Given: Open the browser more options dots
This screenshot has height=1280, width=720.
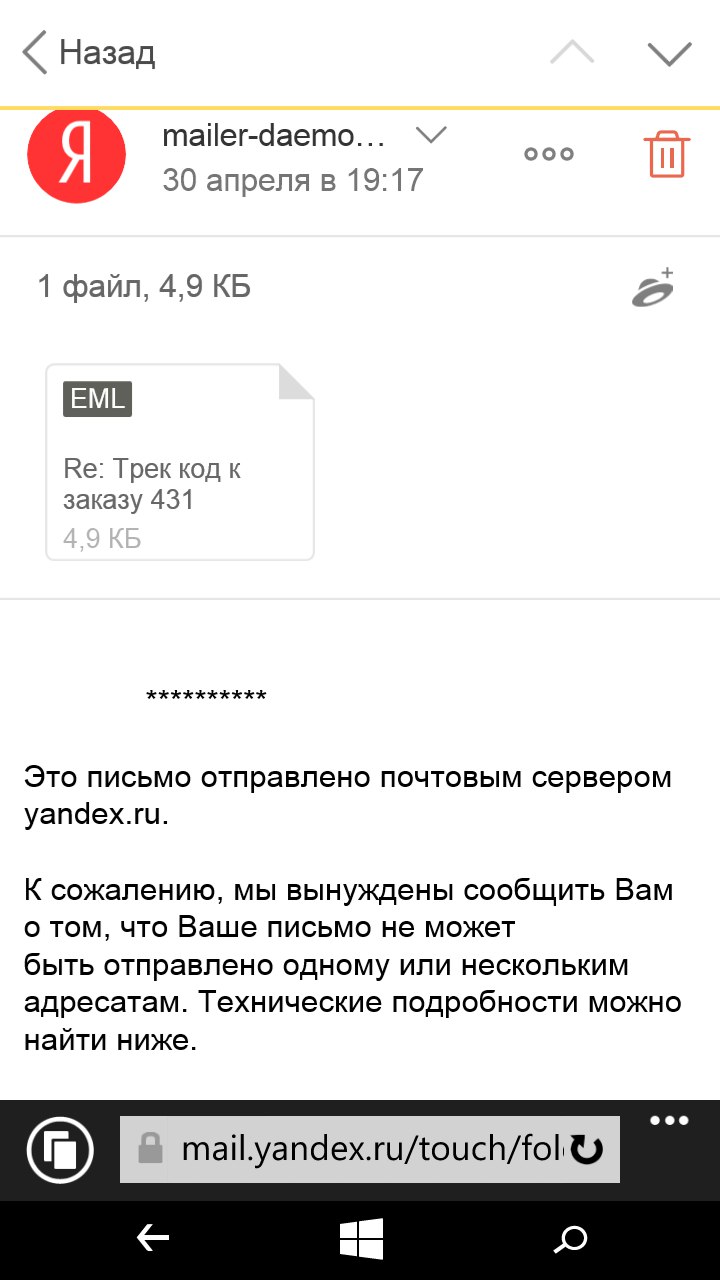Looking at the screenshot, I should pos(669,1121).
